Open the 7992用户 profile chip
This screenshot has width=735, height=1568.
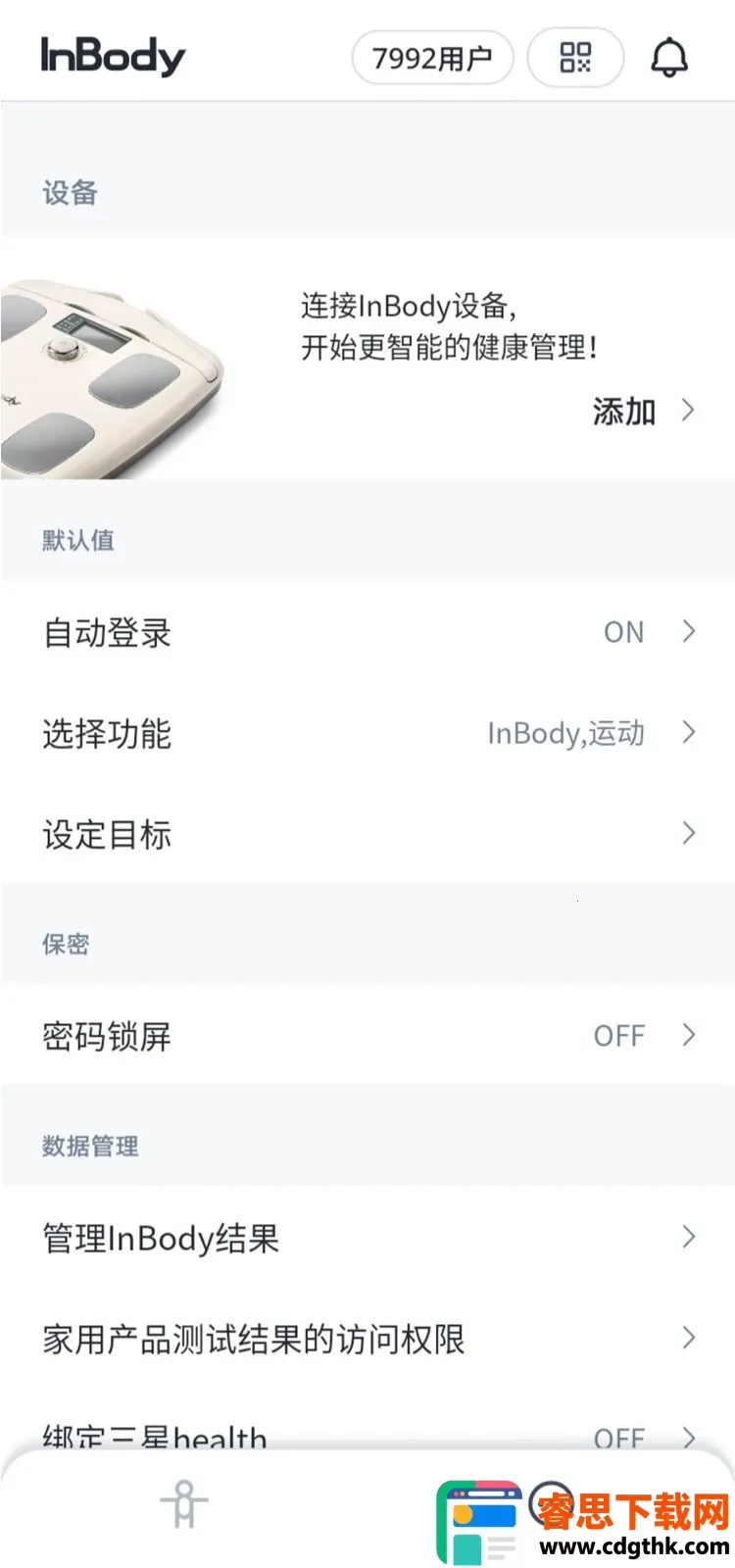click(432, 59)
